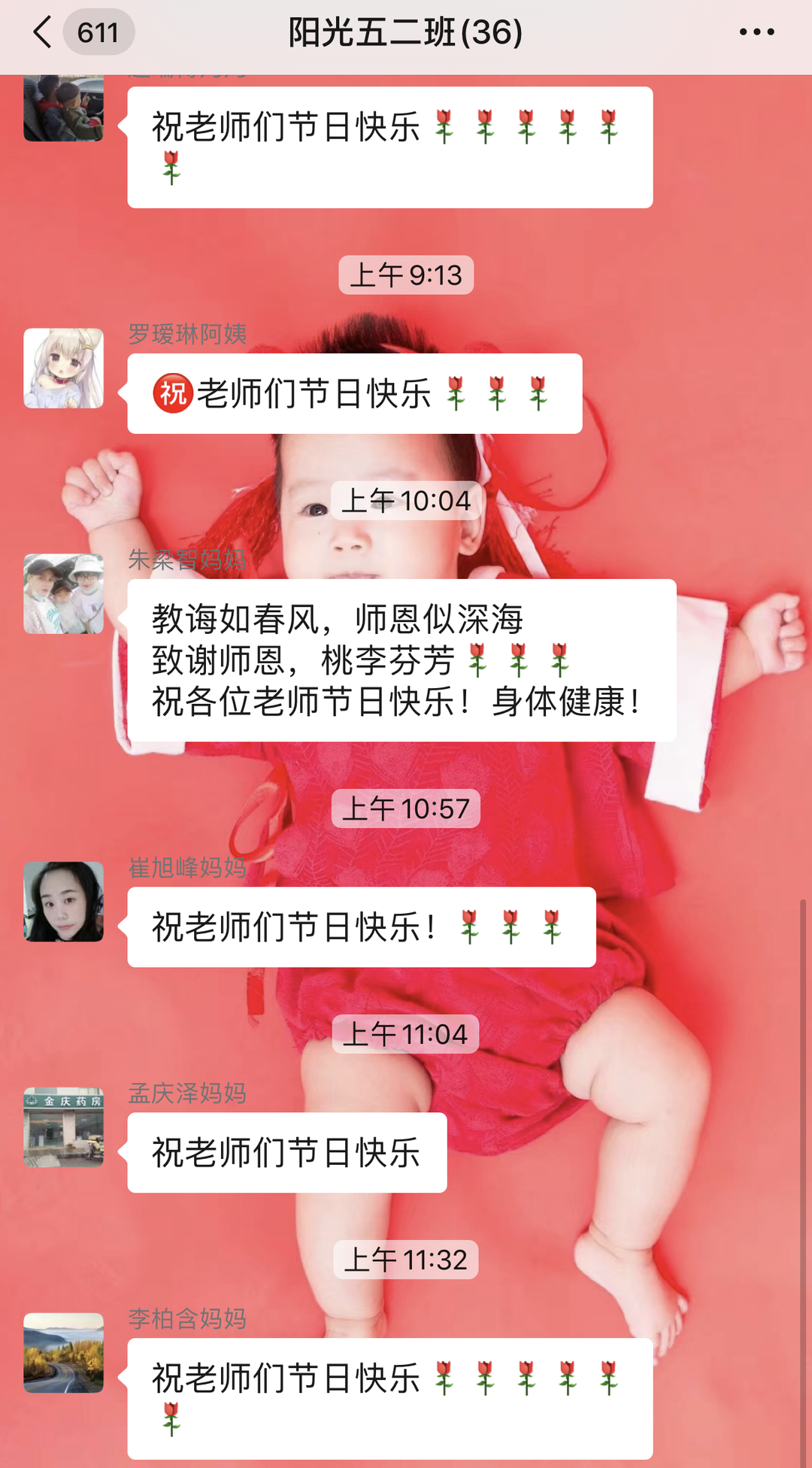
Task: Open the group chat options menu
Action: point(756,32)
